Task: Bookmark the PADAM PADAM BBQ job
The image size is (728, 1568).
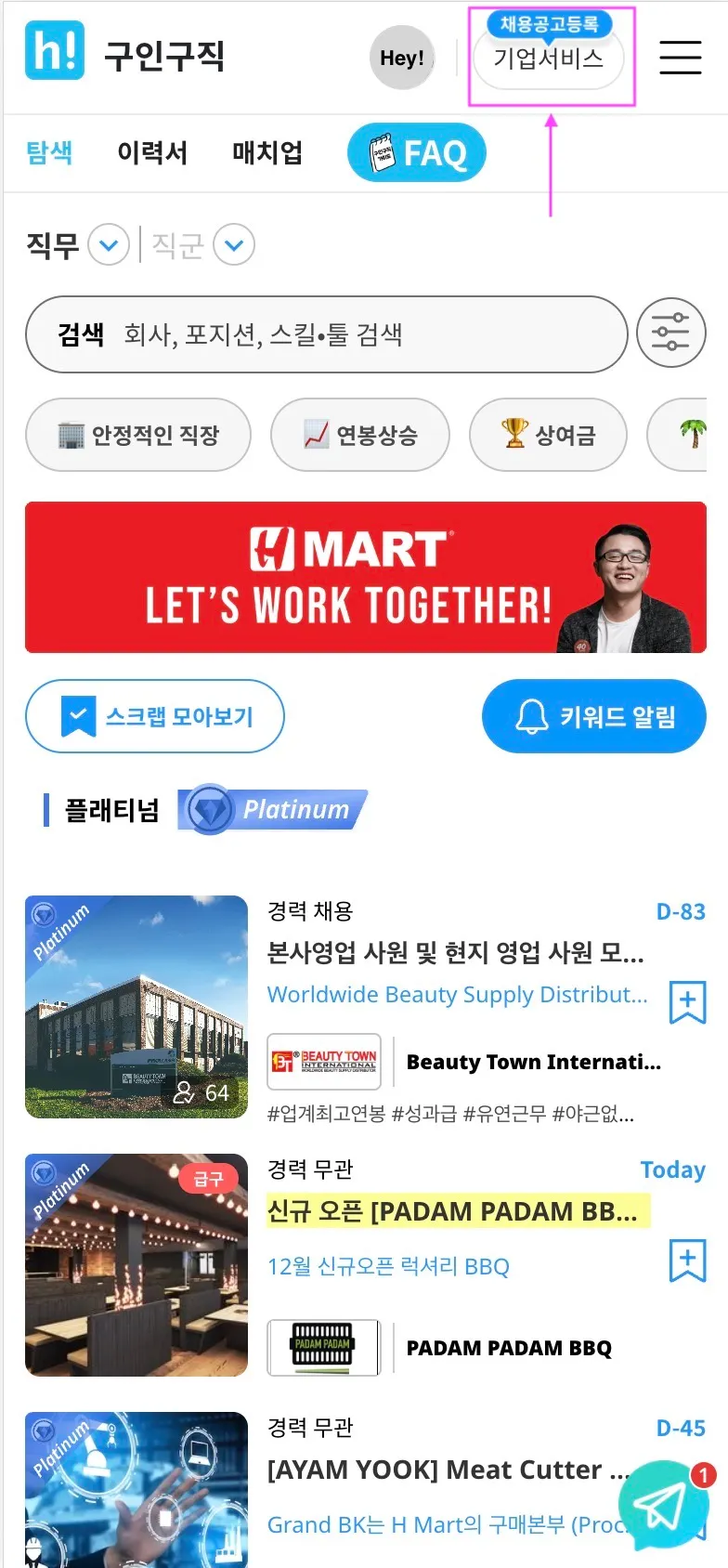Action: [687, 1261]
